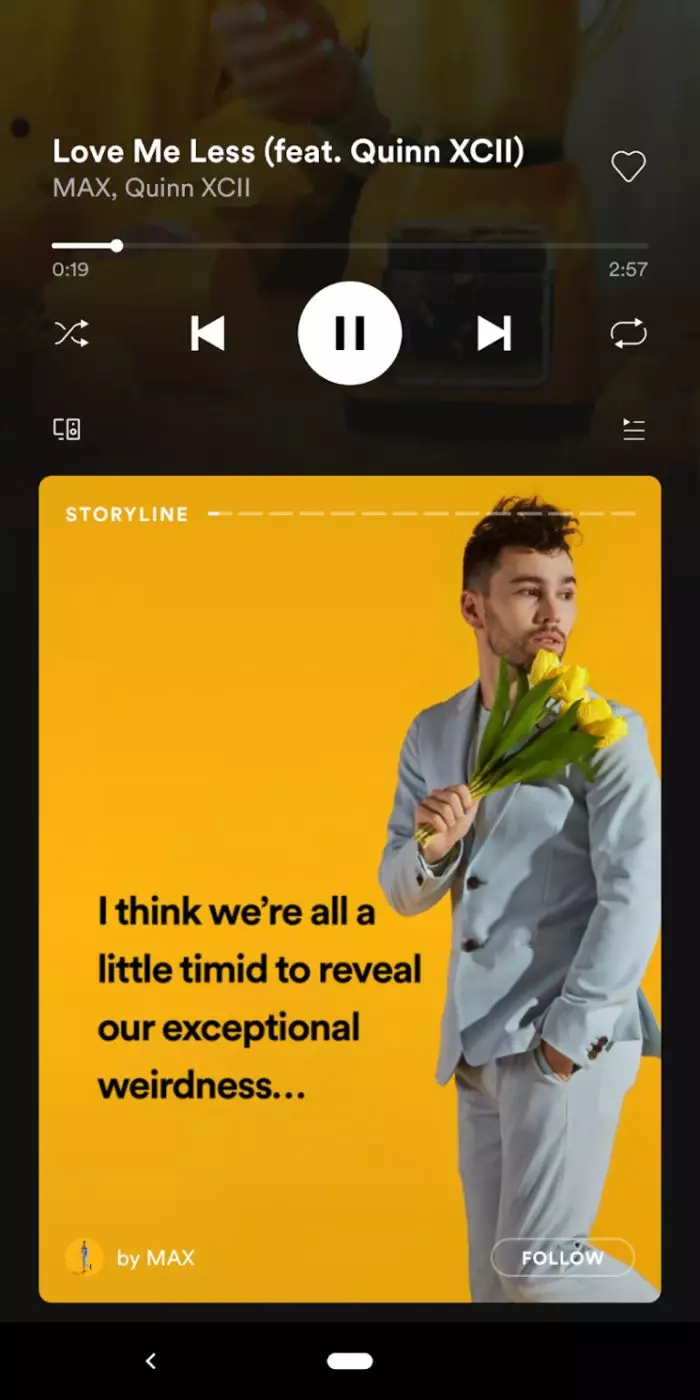
Task: Follow MAX from the storyline card
Action: [x=562, y=1258]
